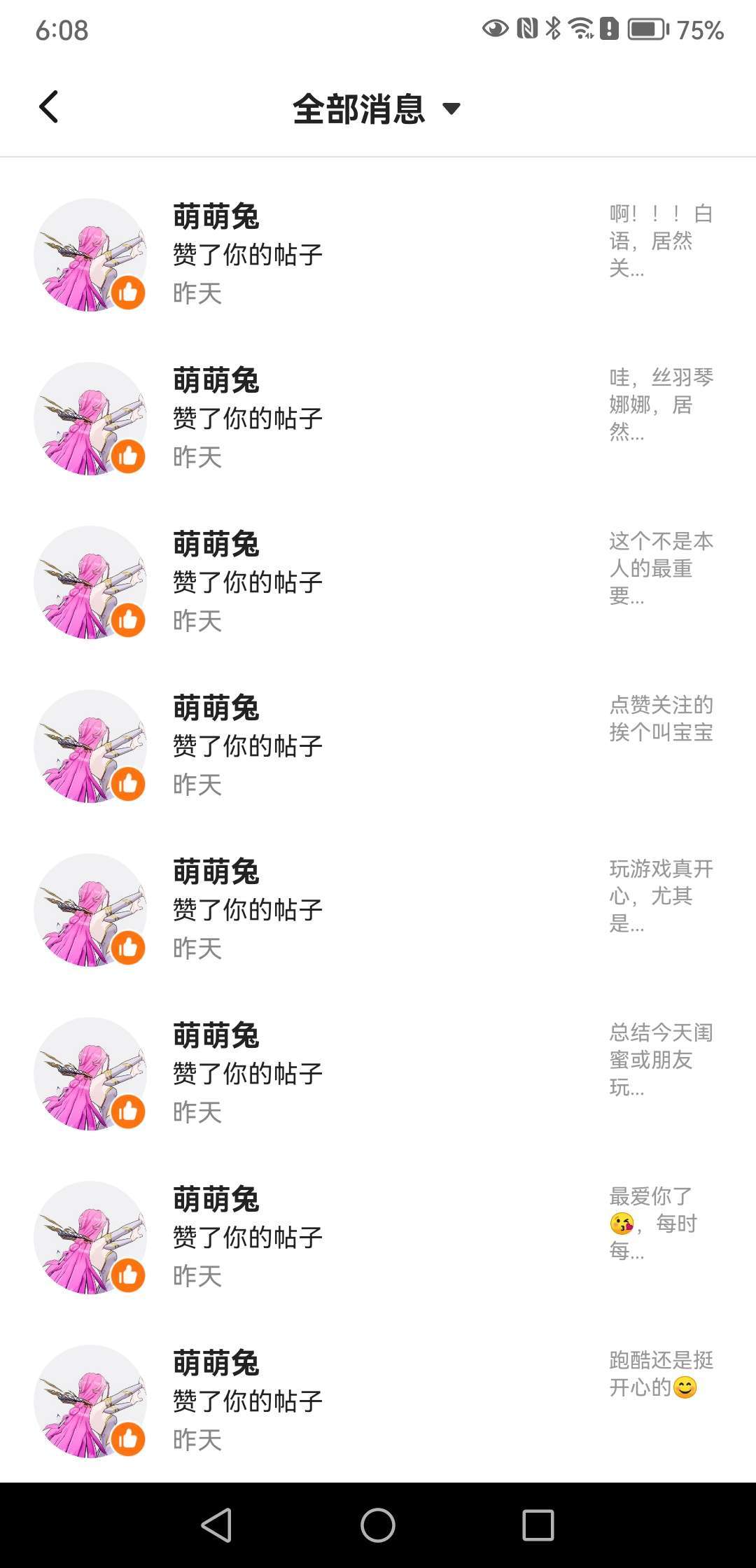Open the like notification for post 点赞关注的挨个叫宝宝
Screen dimensions: 756x1568
(378, 746)
